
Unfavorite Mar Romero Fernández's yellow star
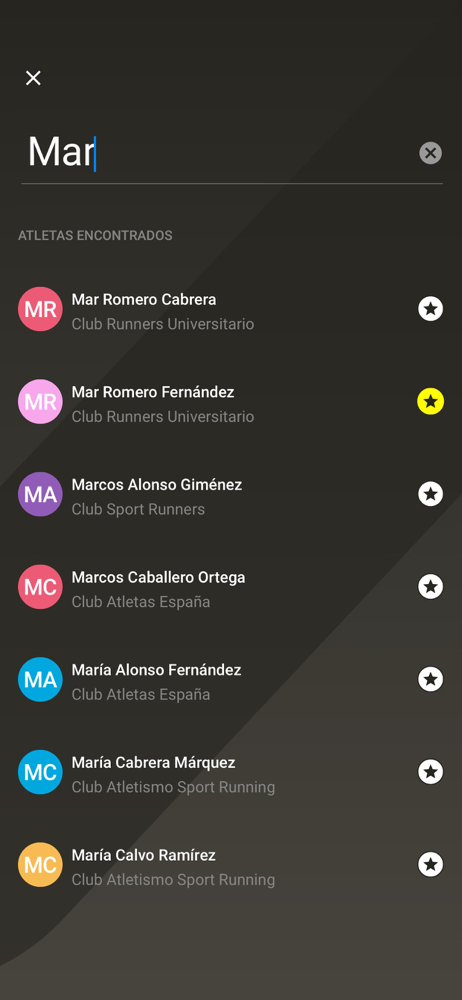tap(431, 402)
